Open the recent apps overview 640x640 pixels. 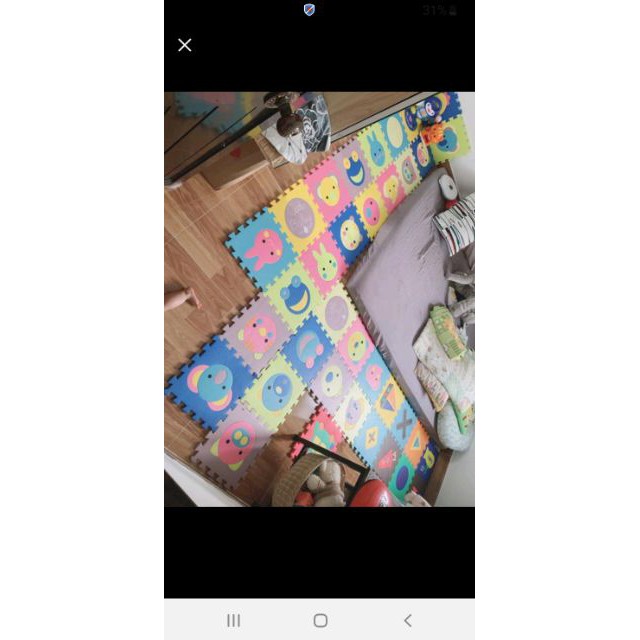tap(233, 620)
